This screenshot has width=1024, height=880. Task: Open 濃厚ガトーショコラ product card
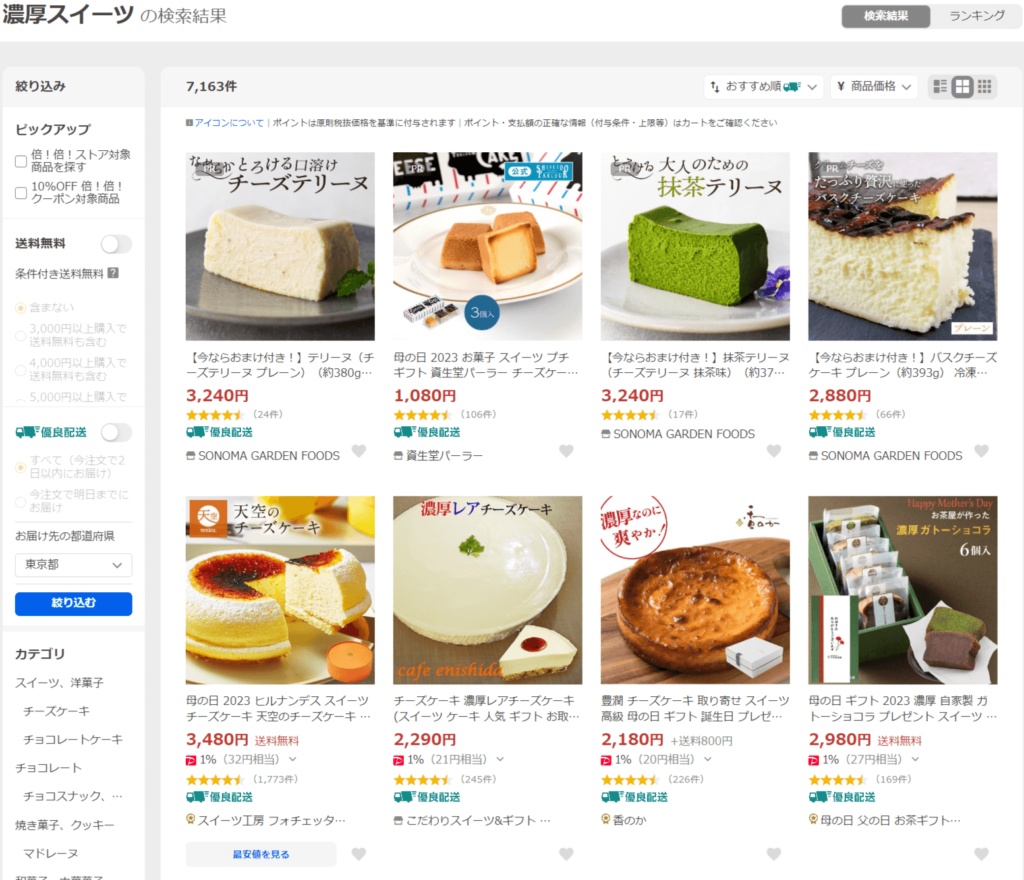click(x=902, y=590)
